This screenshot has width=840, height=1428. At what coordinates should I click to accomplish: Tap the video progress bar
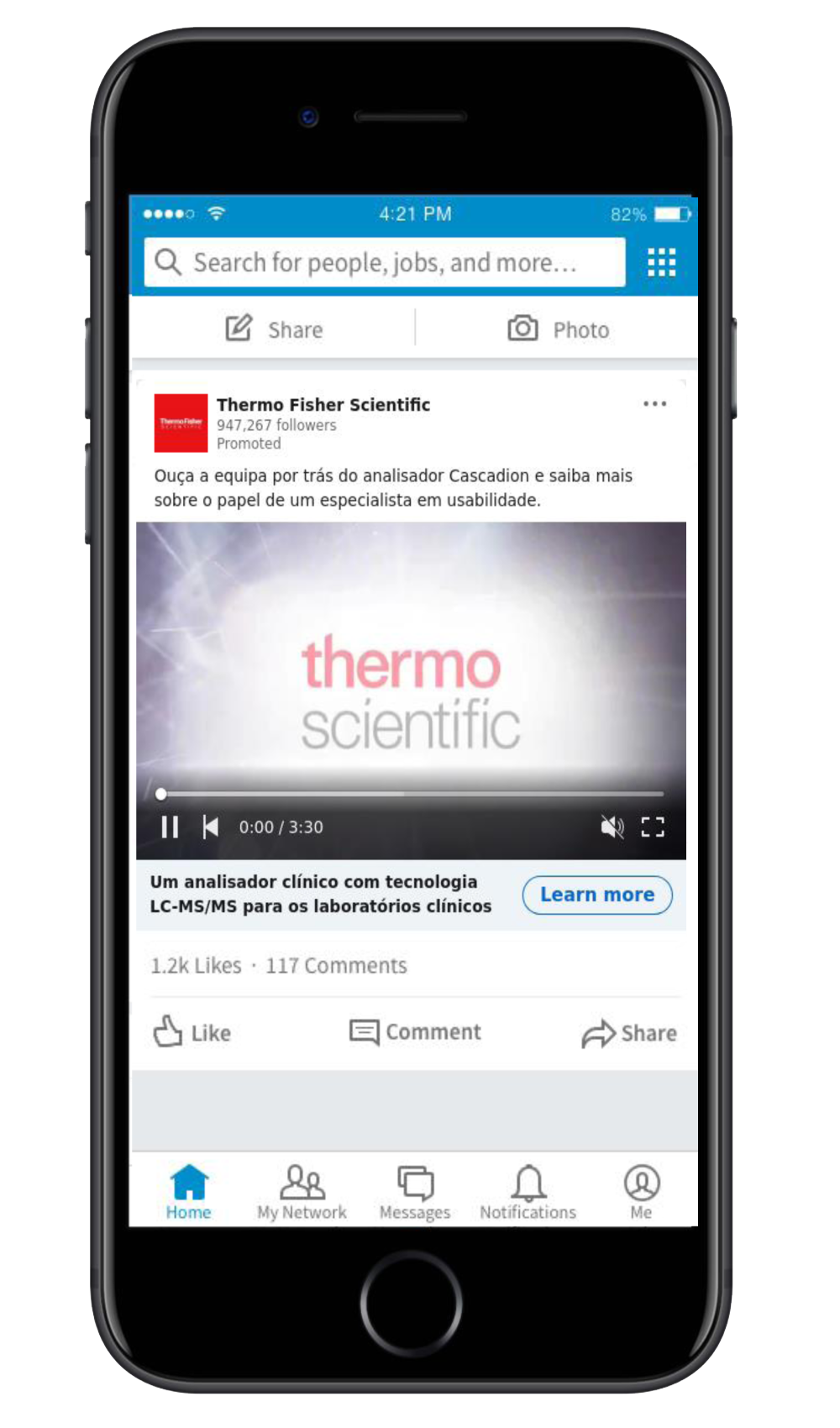(x=412, y=794)
